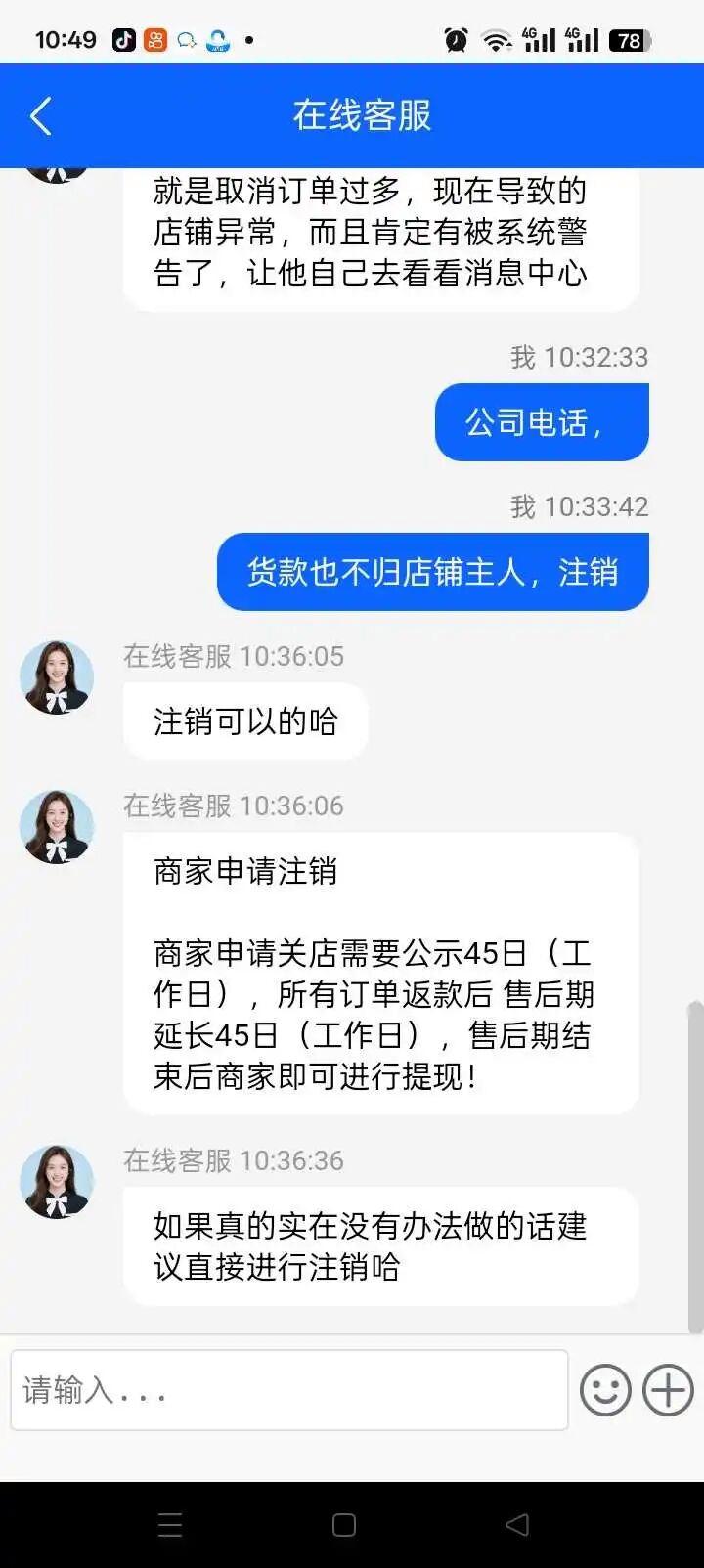Image resolution: width=704 pixels, height=1568 pixels.
Task: Tap the system back navigation button
Action: [x=517, y=1524]
